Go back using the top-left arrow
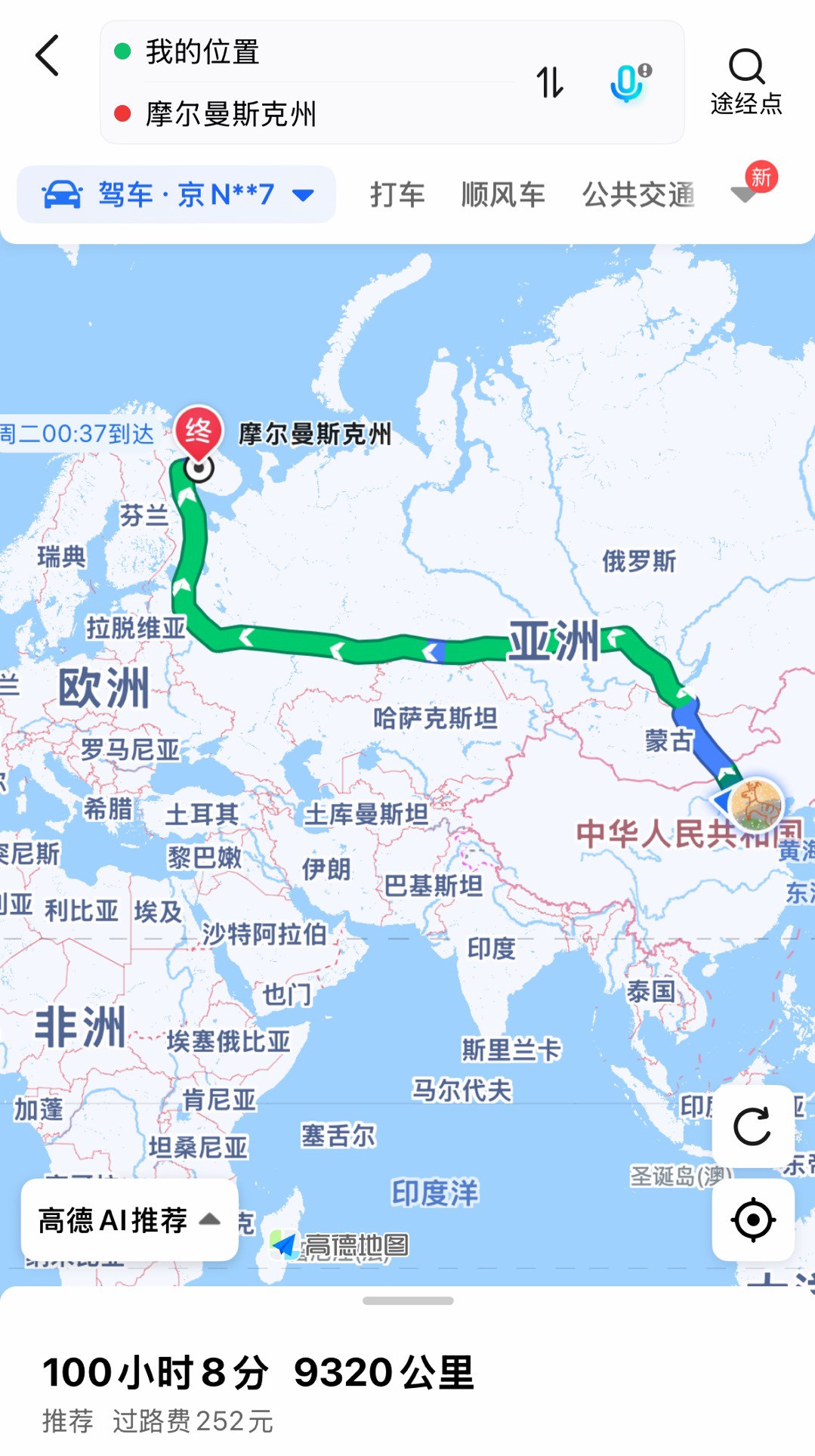Image resolution: width=815 pixels, height=1456 pixels. pos(47,55)
